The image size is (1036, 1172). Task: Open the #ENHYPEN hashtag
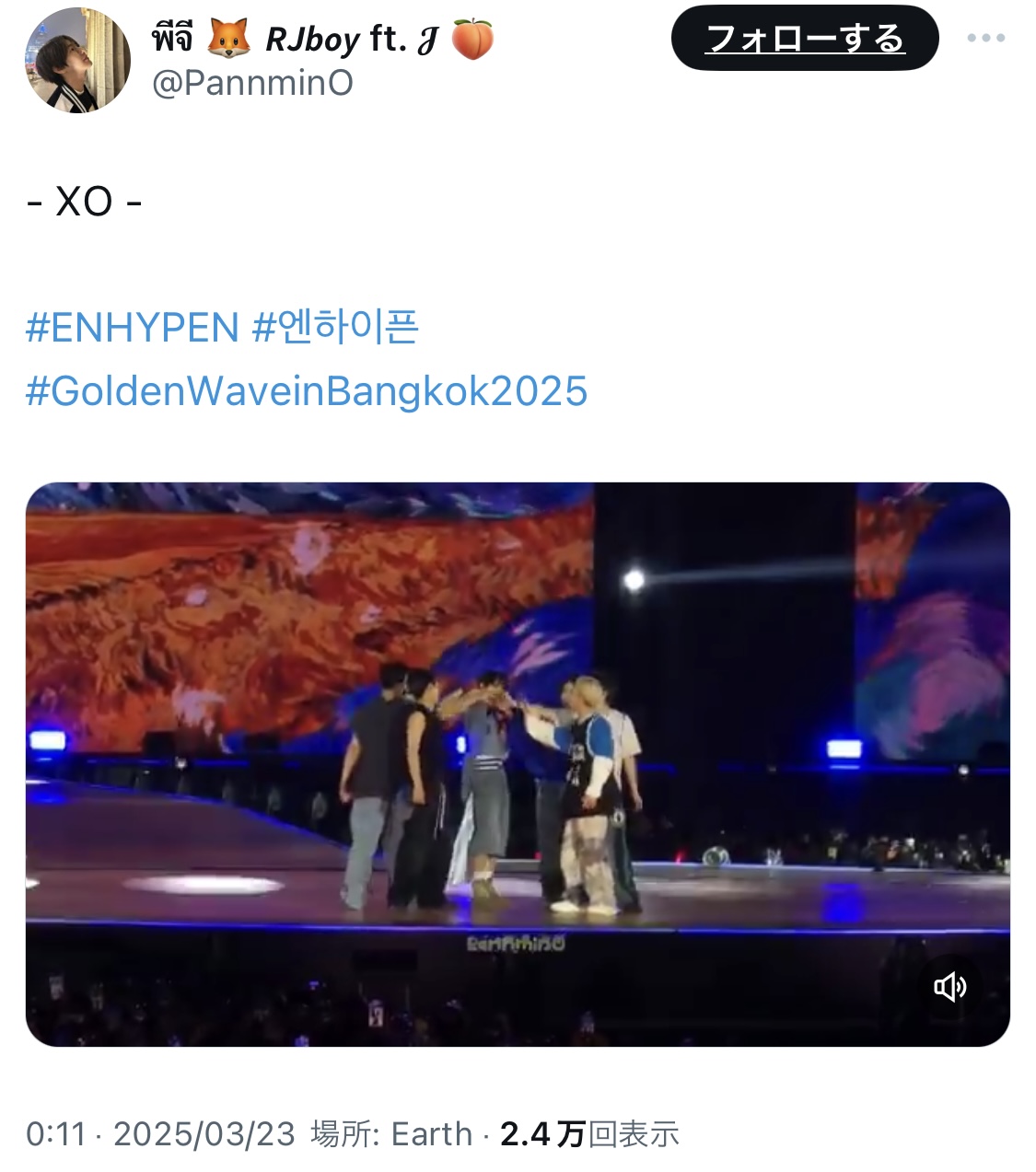tap(133, 328)
